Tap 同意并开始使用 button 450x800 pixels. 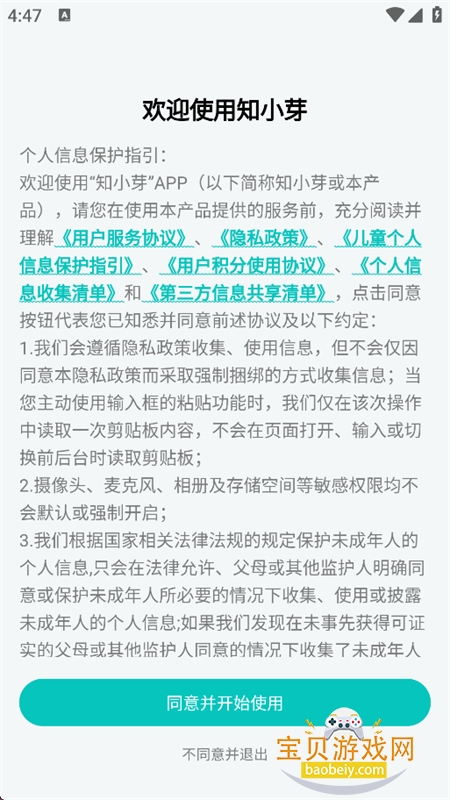[x=224, y=703]
